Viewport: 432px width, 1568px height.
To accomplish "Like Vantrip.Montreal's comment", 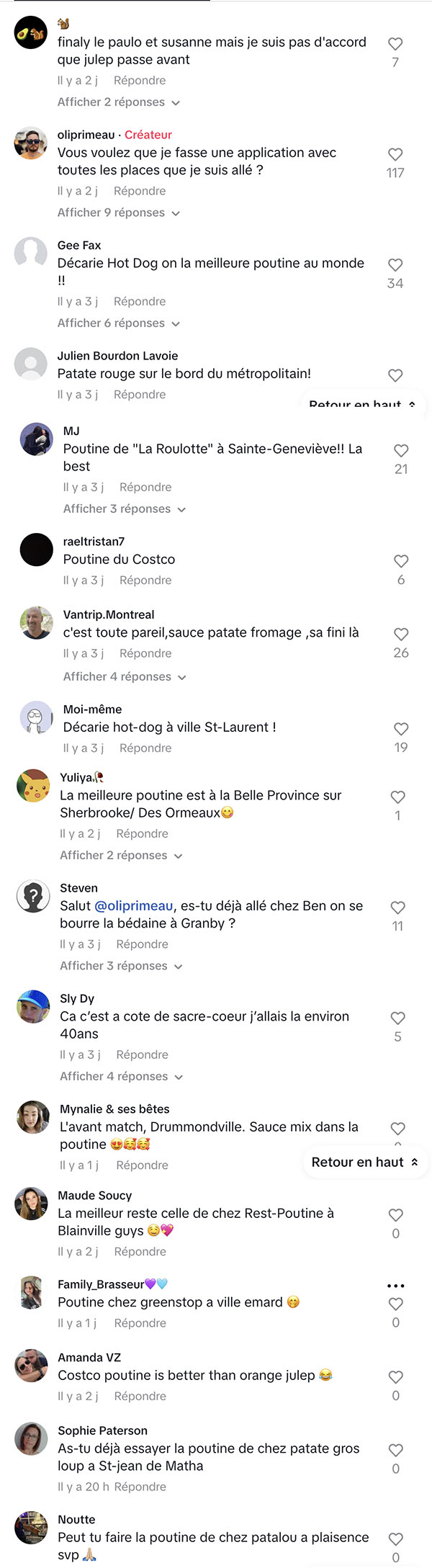I will pos(401,634).
